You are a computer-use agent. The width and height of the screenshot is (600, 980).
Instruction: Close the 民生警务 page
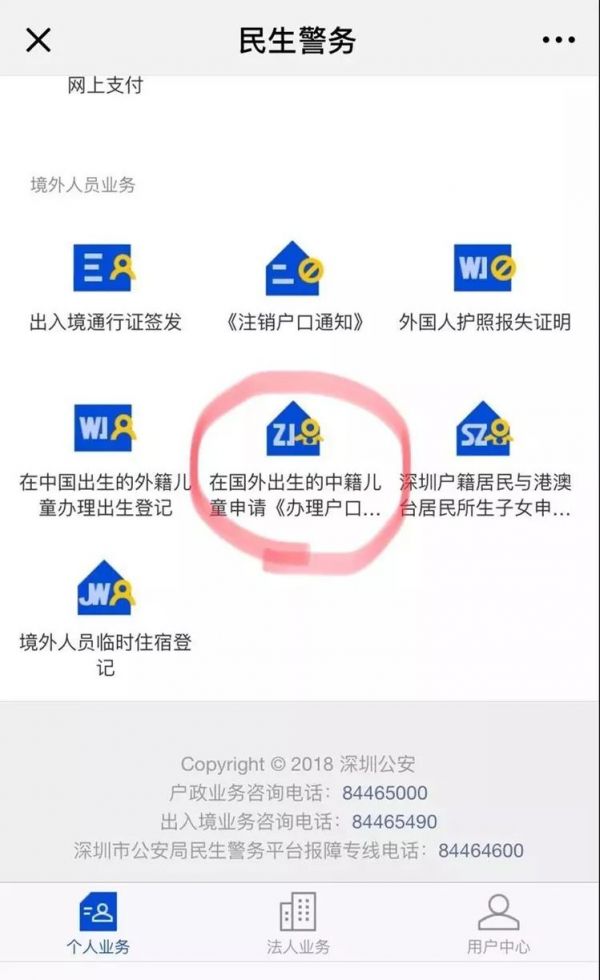[38, 40]
